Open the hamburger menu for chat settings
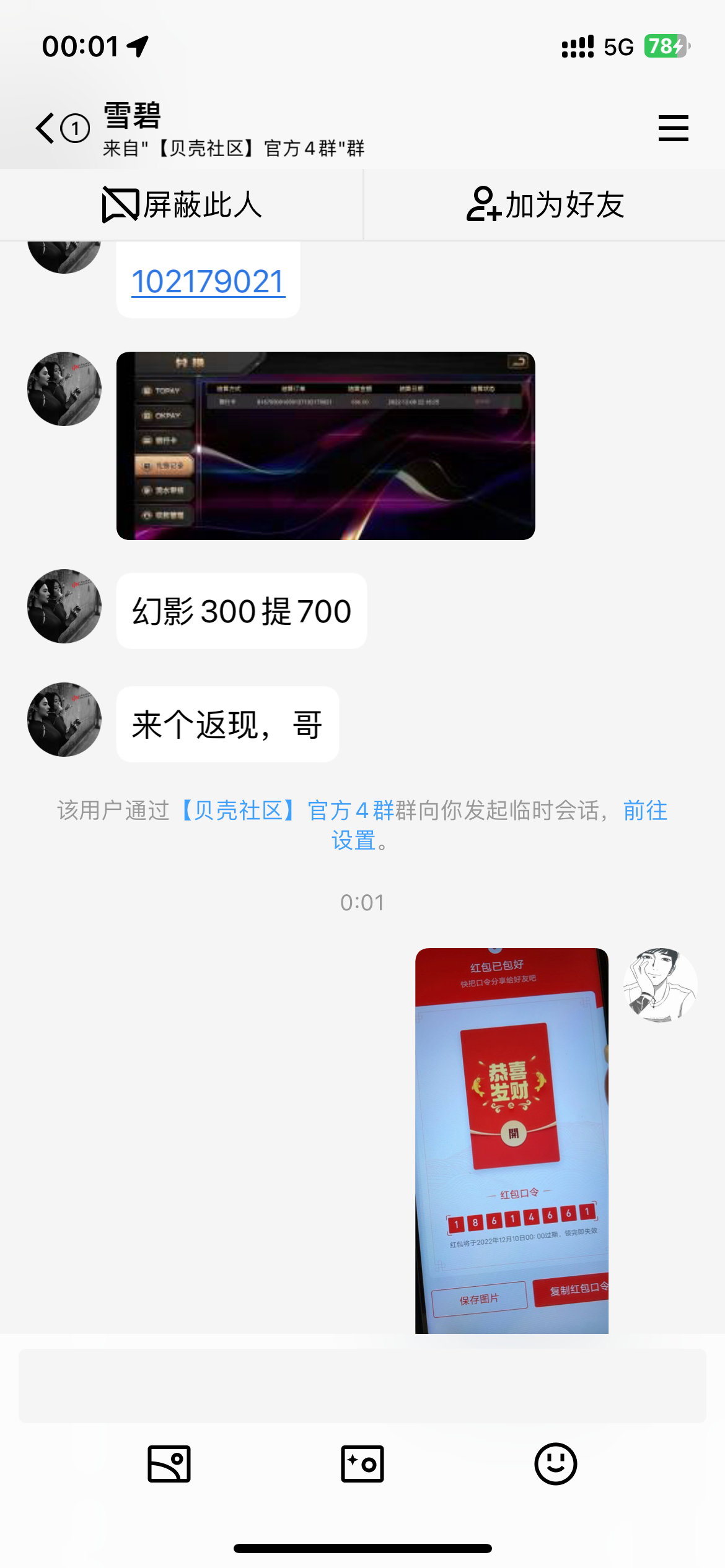 673,128
